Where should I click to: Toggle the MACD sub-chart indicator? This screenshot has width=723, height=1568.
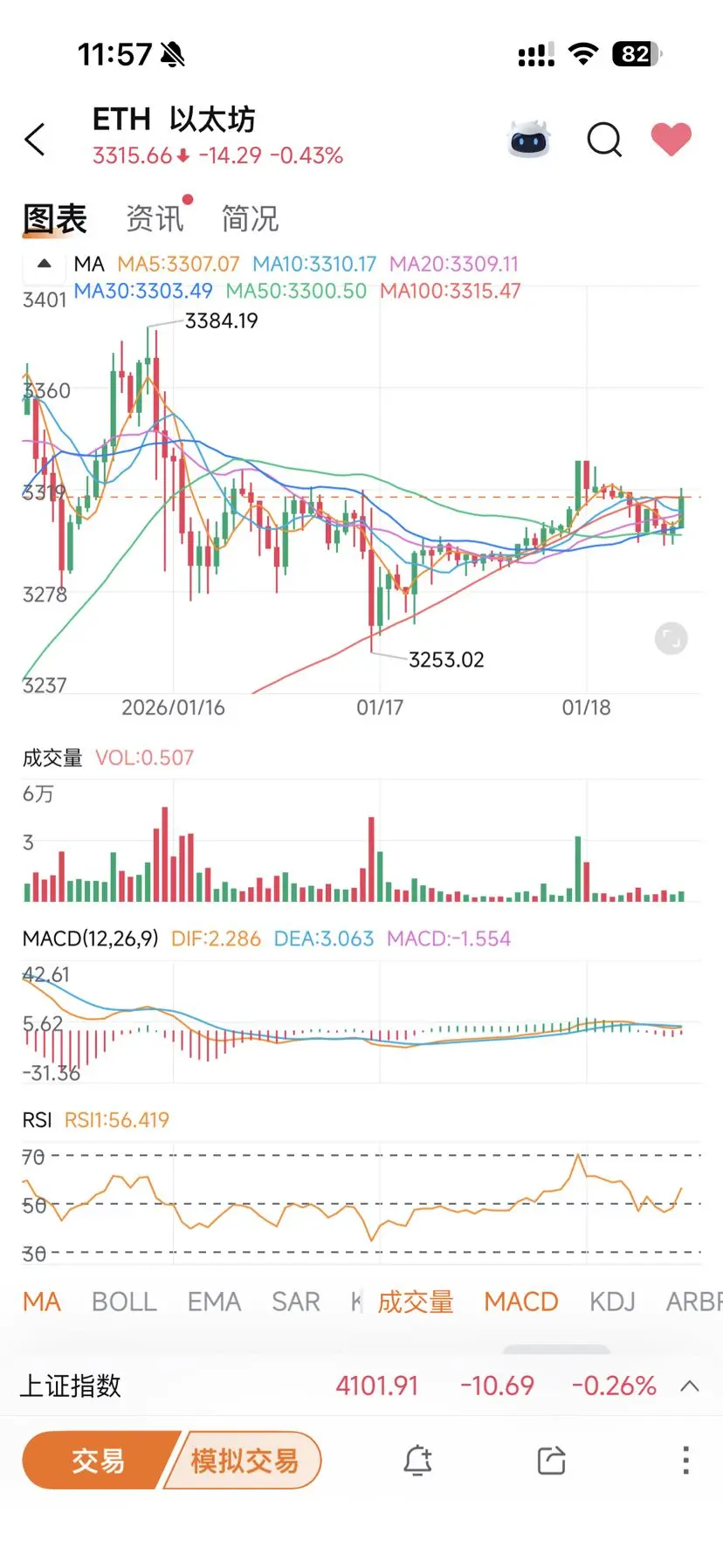tap(521, 1301)
